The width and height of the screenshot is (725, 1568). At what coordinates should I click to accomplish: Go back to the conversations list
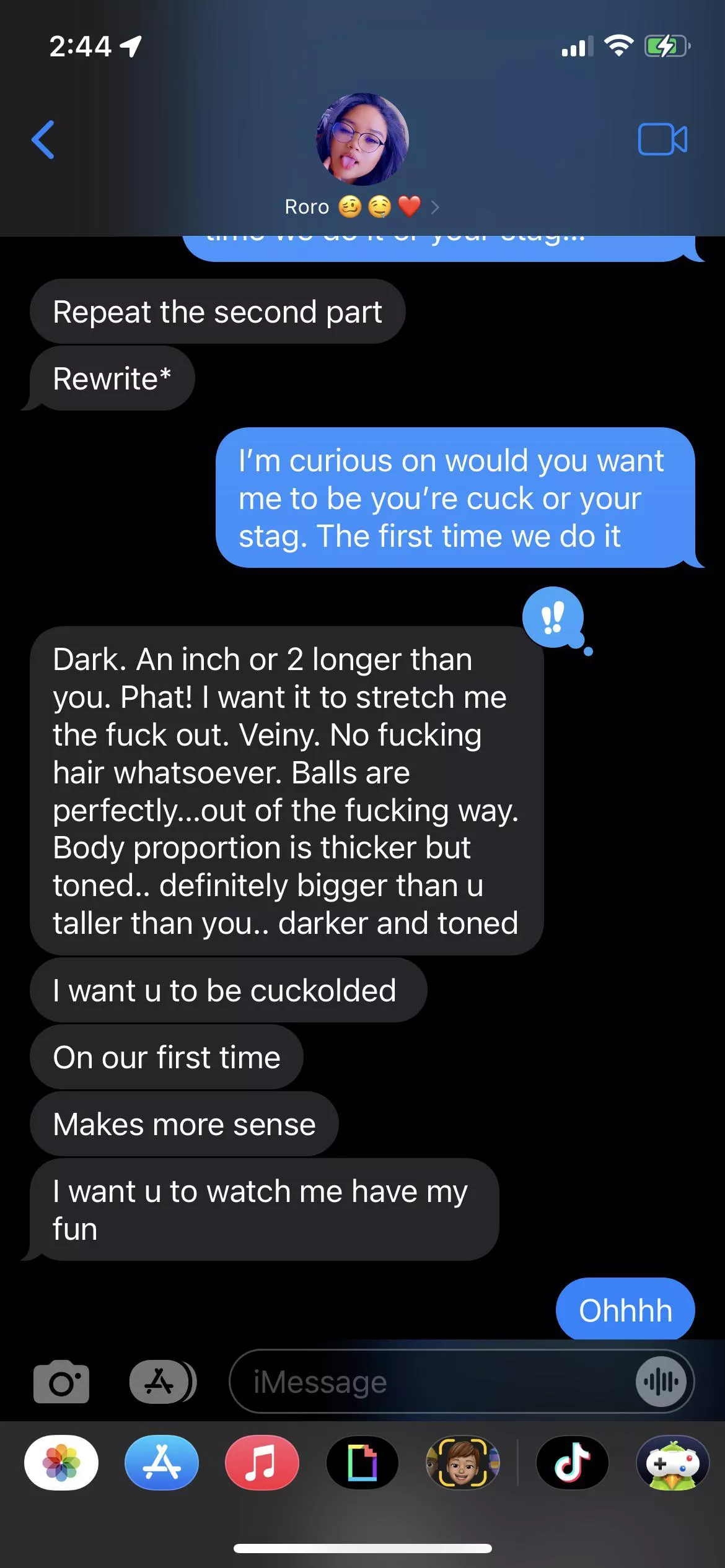43,140
